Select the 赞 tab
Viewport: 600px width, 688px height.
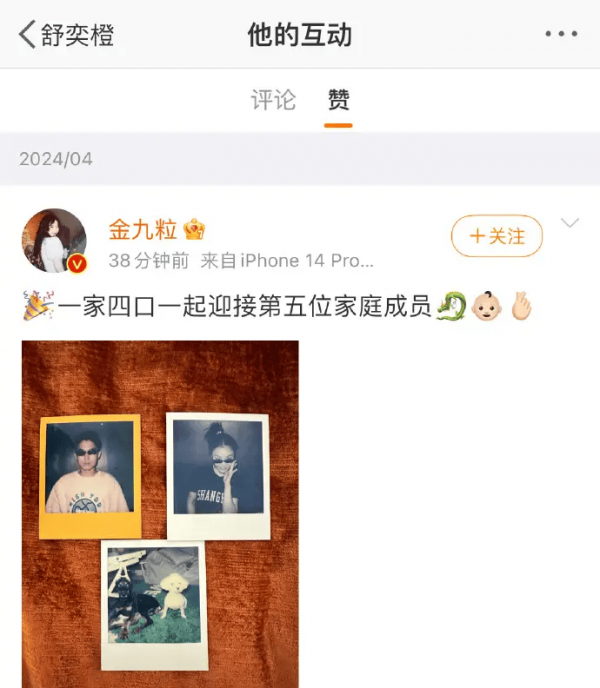click(339, 100)
